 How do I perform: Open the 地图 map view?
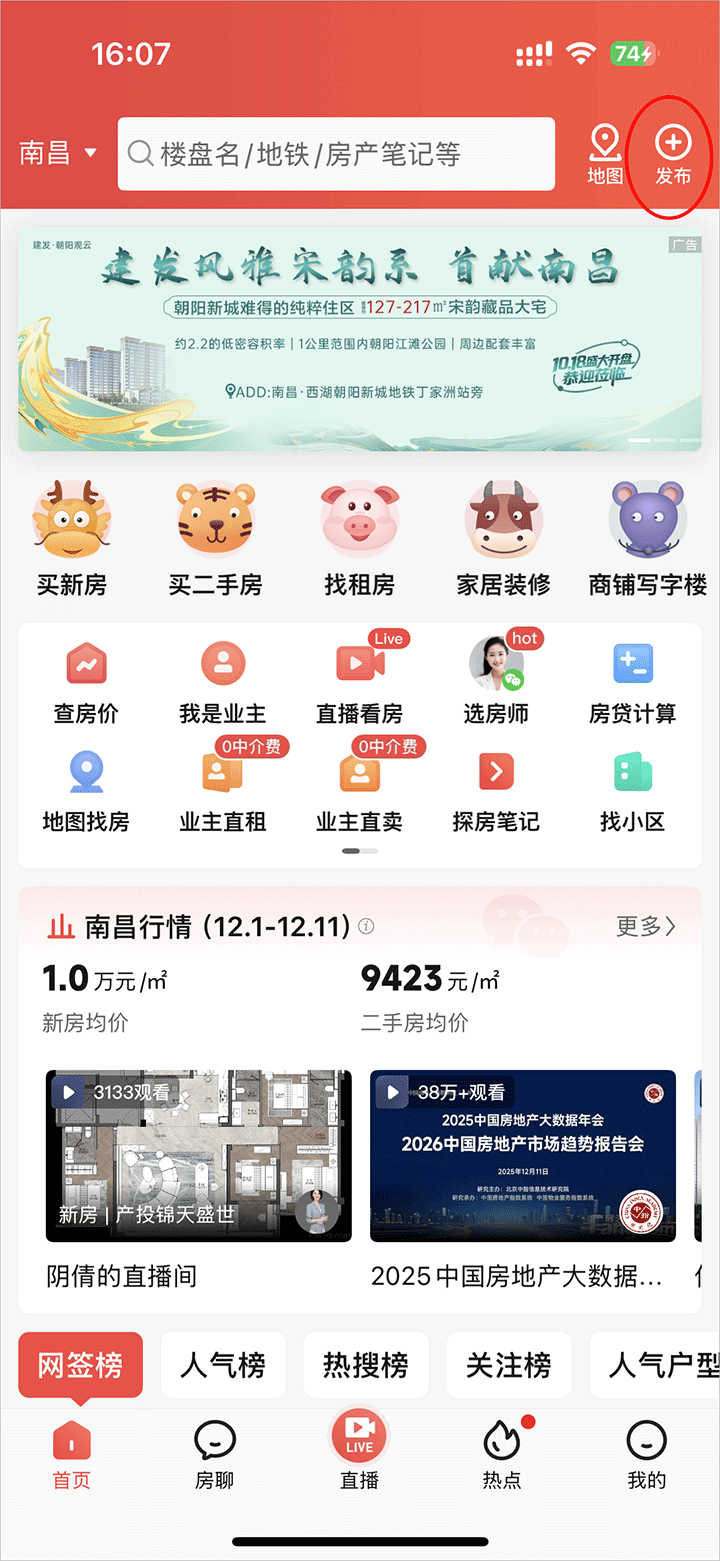coord(604,154)
